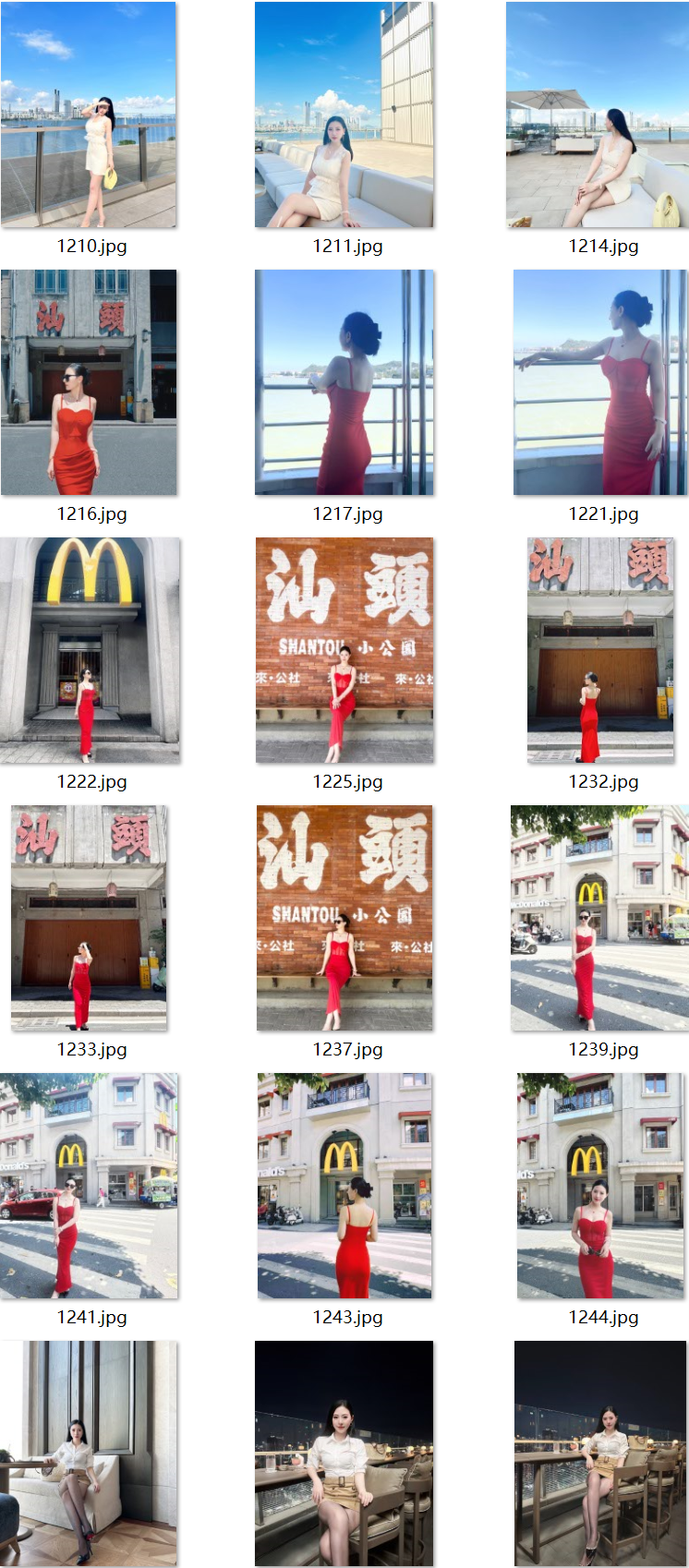Select image 1222.jpg
Viewport: 689px width, 1568px height.
[x=90, y=650]
